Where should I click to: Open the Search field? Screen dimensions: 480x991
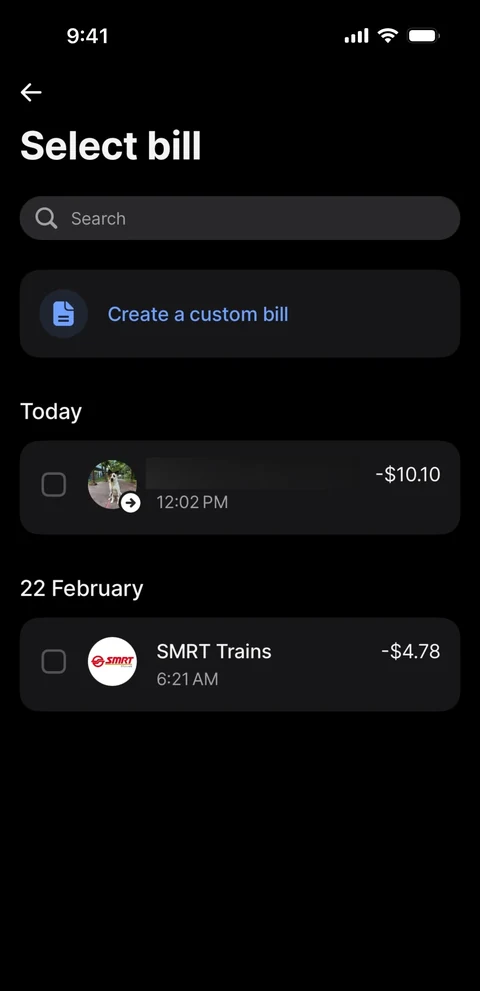(x=240, y=218)
